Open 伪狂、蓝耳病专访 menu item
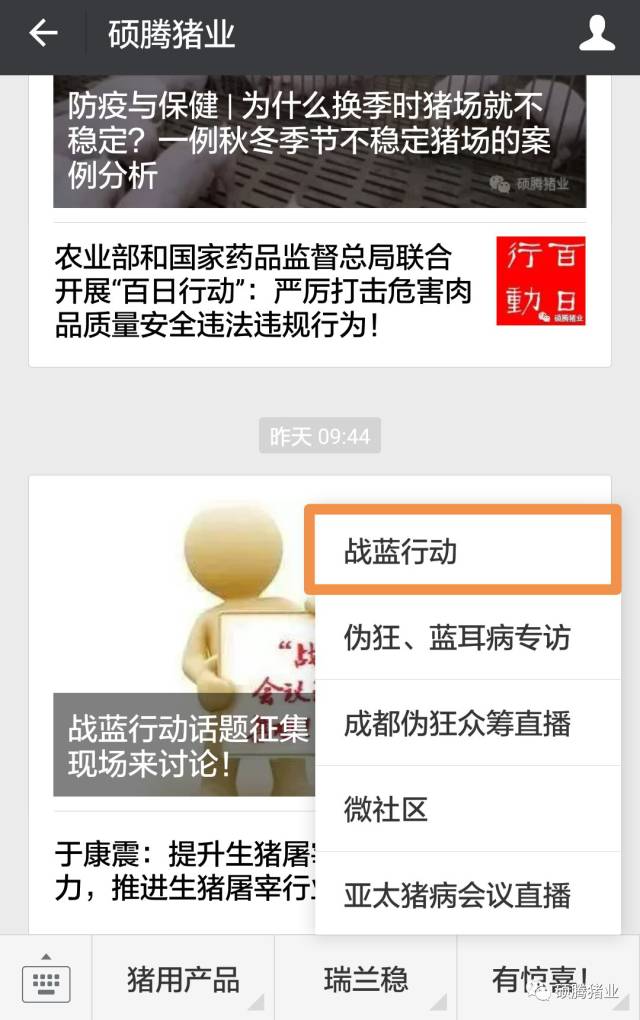This screenshot has height=1020, width=640. click(x=462, y=637)
